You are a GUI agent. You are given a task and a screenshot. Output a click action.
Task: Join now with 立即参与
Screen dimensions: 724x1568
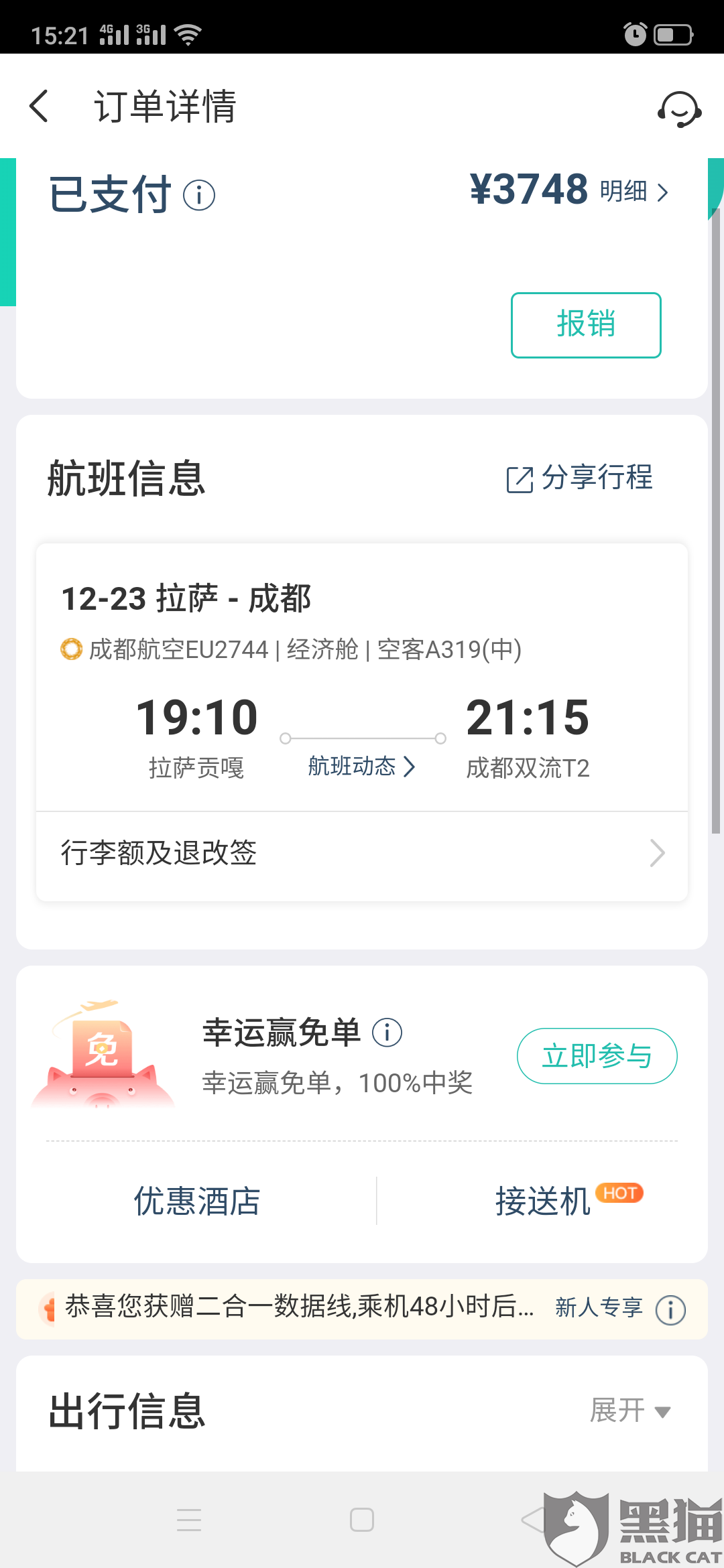tap(597, 1056)
